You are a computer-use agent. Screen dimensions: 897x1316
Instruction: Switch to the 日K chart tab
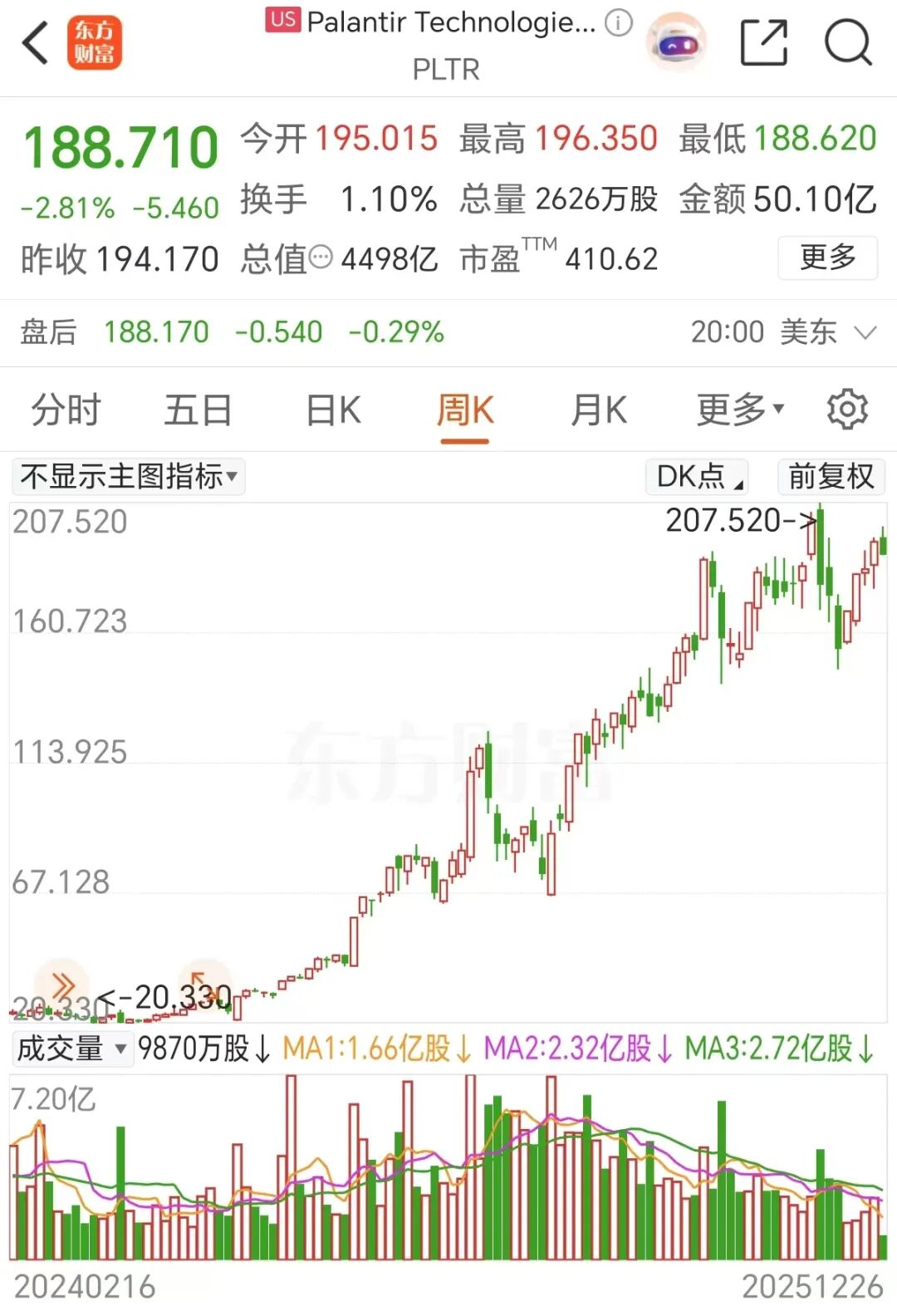[333, 410]
